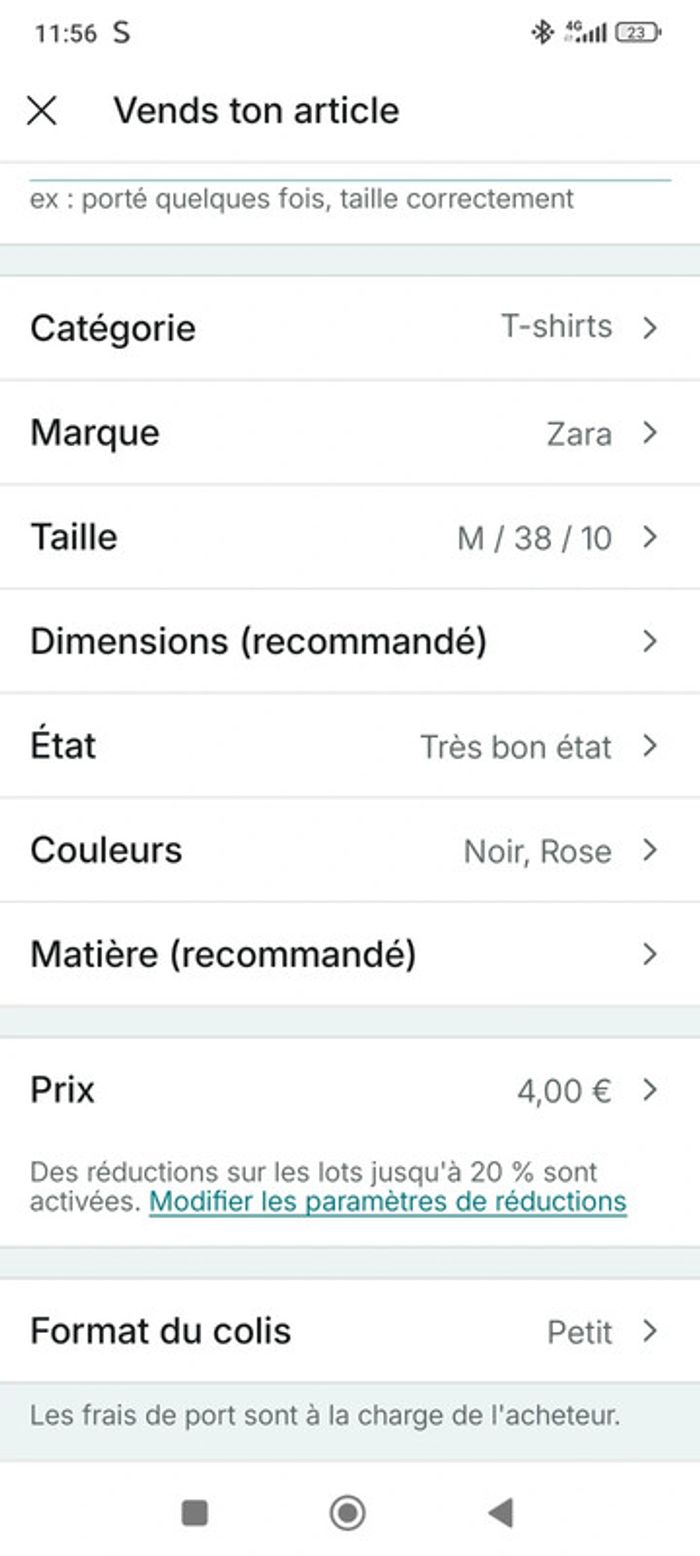This screenshot has height=1556, width=700.
Task: Tap the description text field
Action: coord(350,198)
